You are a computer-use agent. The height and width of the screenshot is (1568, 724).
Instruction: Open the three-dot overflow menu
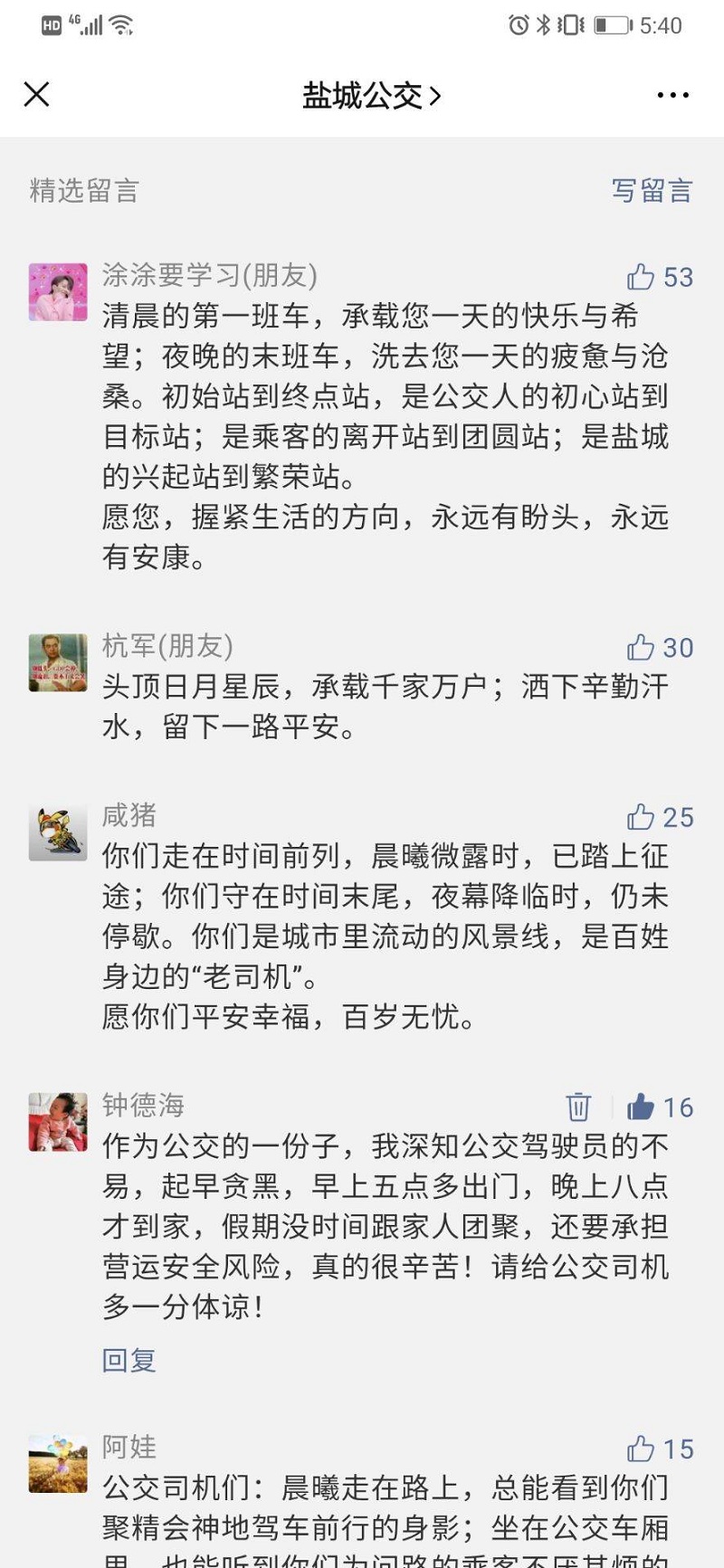(x=672, y=95)
